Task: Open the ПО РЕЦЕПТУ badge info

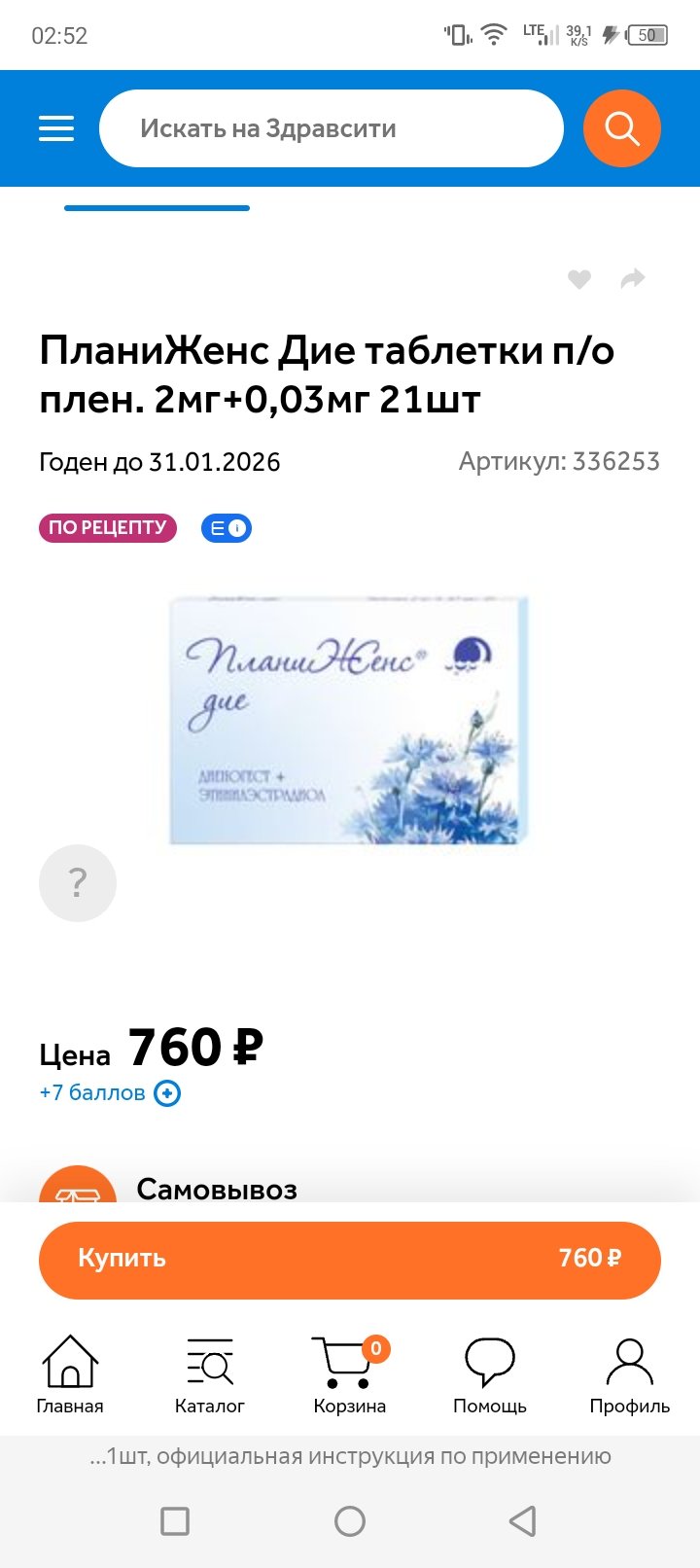Action: tap(108, 528)
